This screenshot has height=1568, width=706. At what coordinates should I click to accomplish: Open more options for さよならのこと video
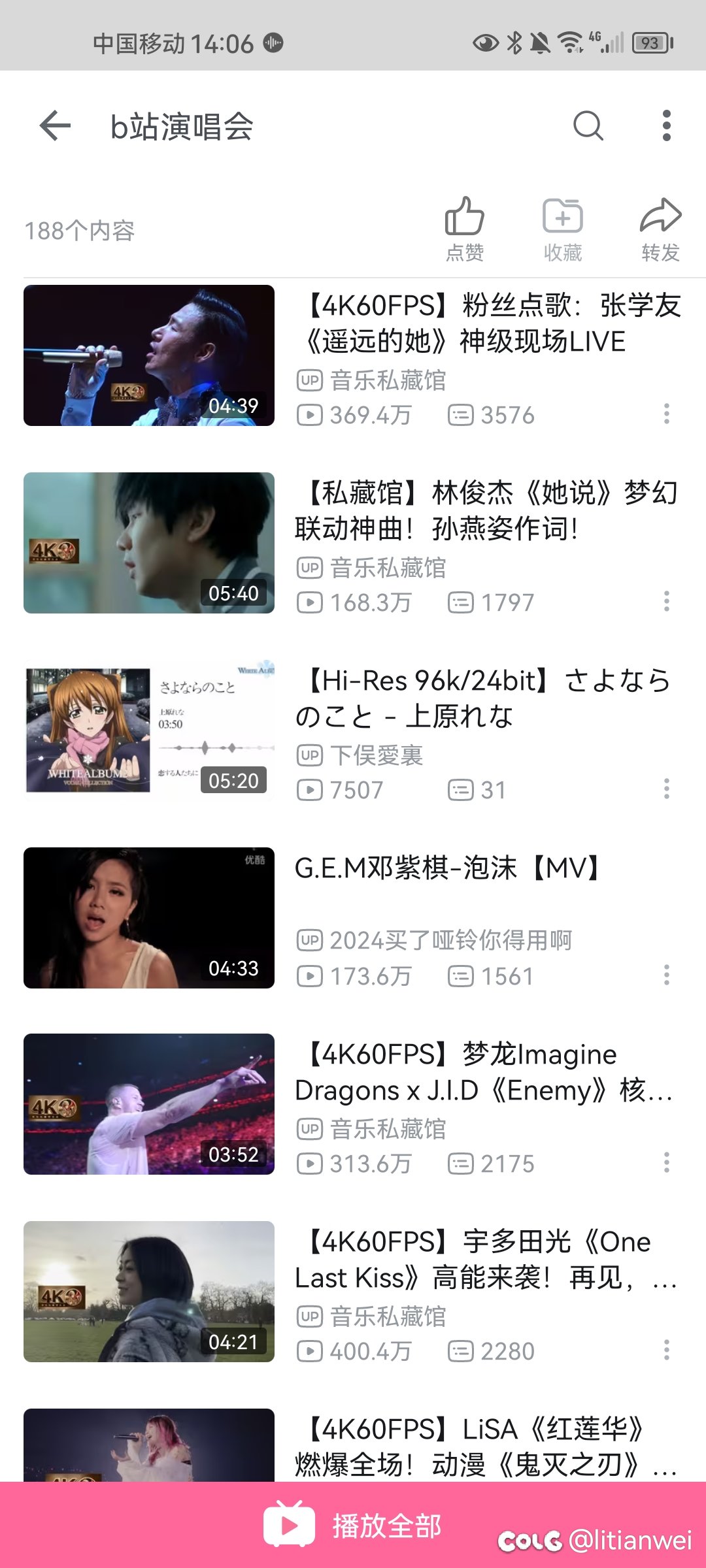tap(666, 789)
